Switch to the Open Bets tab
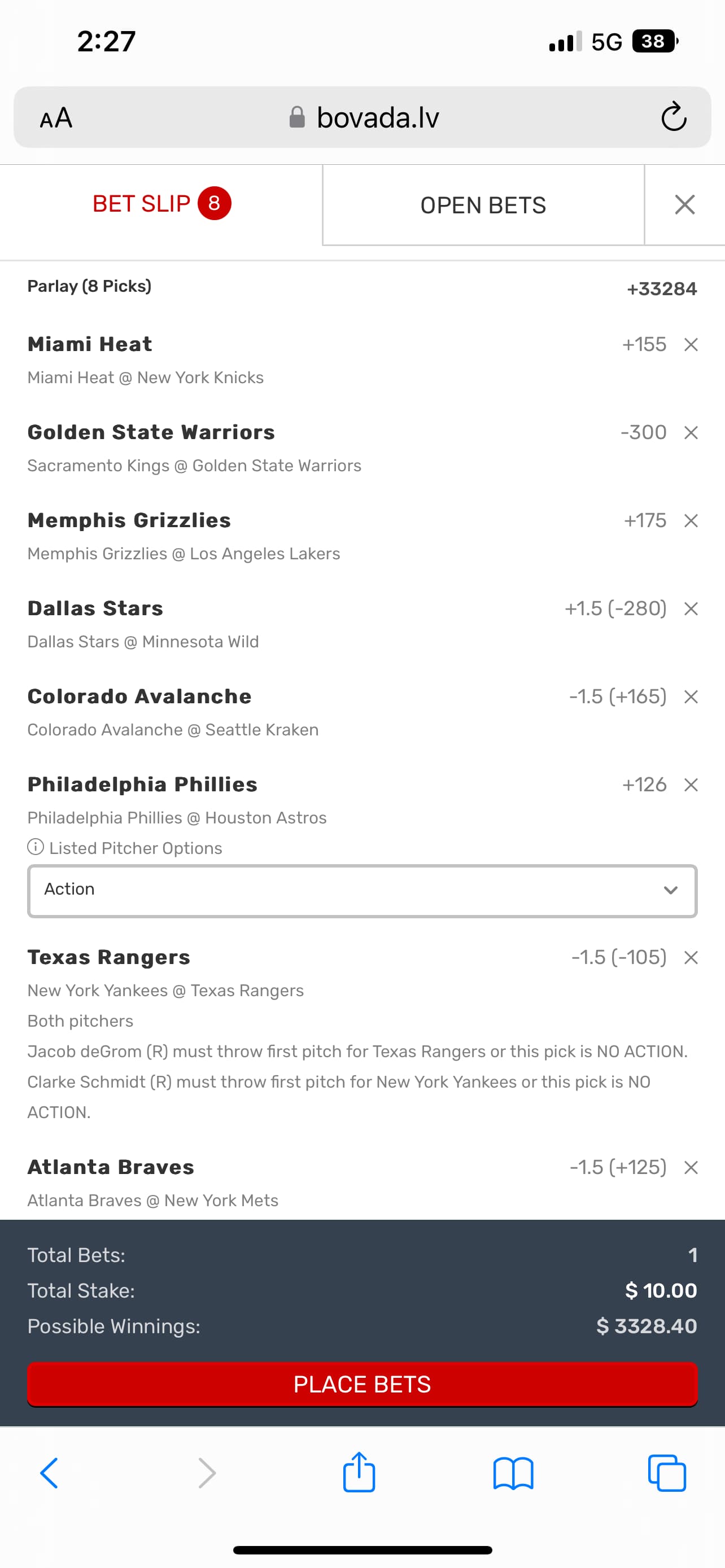This screenshot has width=725, height=1568. pos(483,205)
